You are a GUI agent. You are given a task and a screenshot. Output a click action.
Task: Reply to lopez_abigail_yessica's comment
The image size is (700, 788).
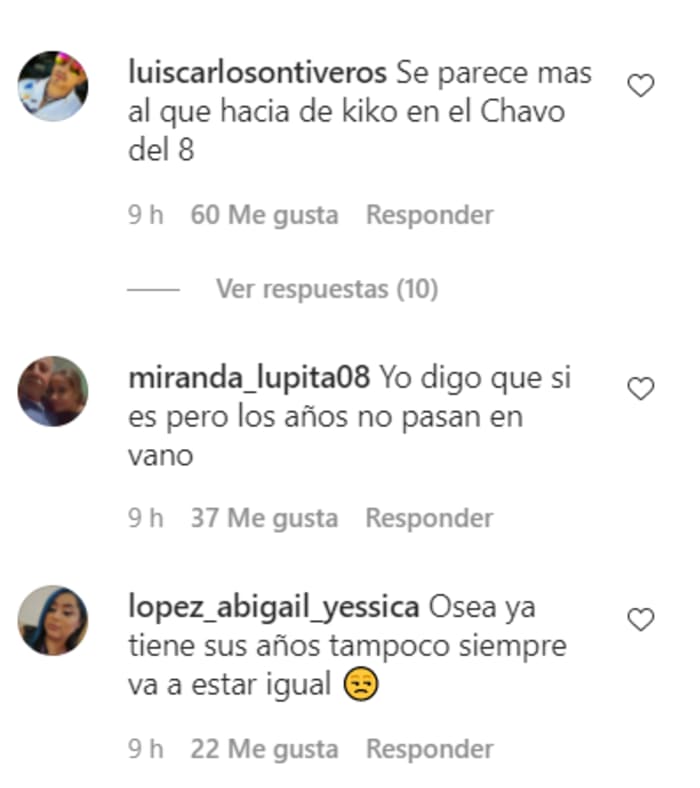click(429, 749)
